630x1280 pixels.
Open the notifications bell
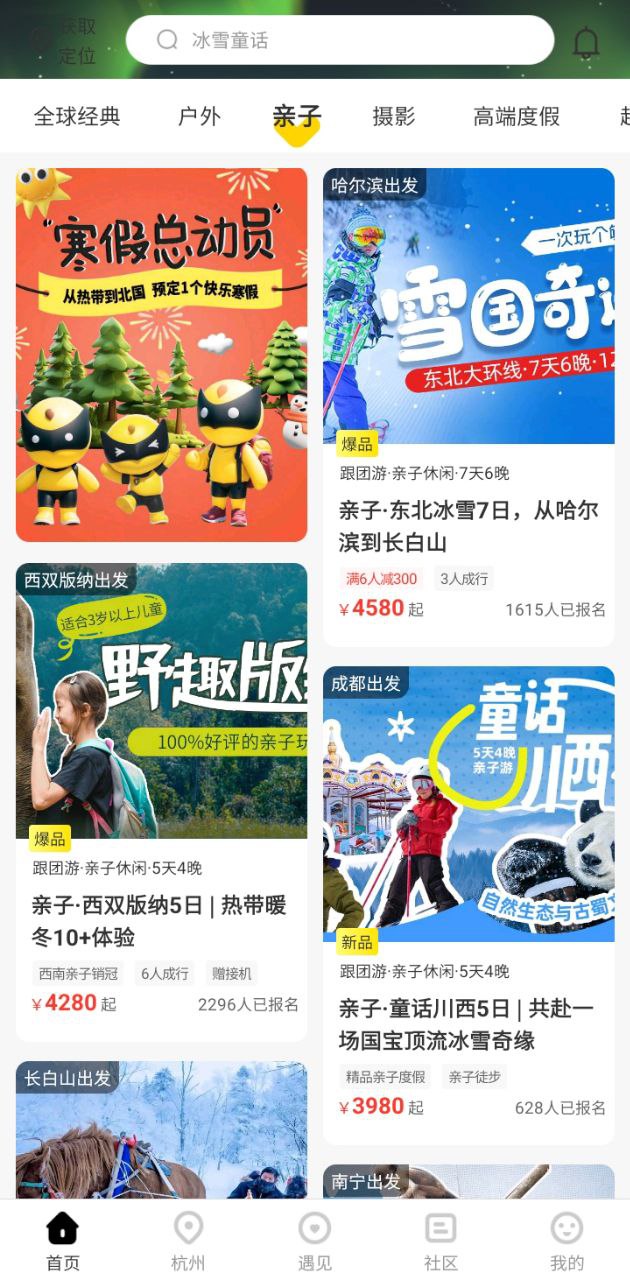(x=586, y=42)
